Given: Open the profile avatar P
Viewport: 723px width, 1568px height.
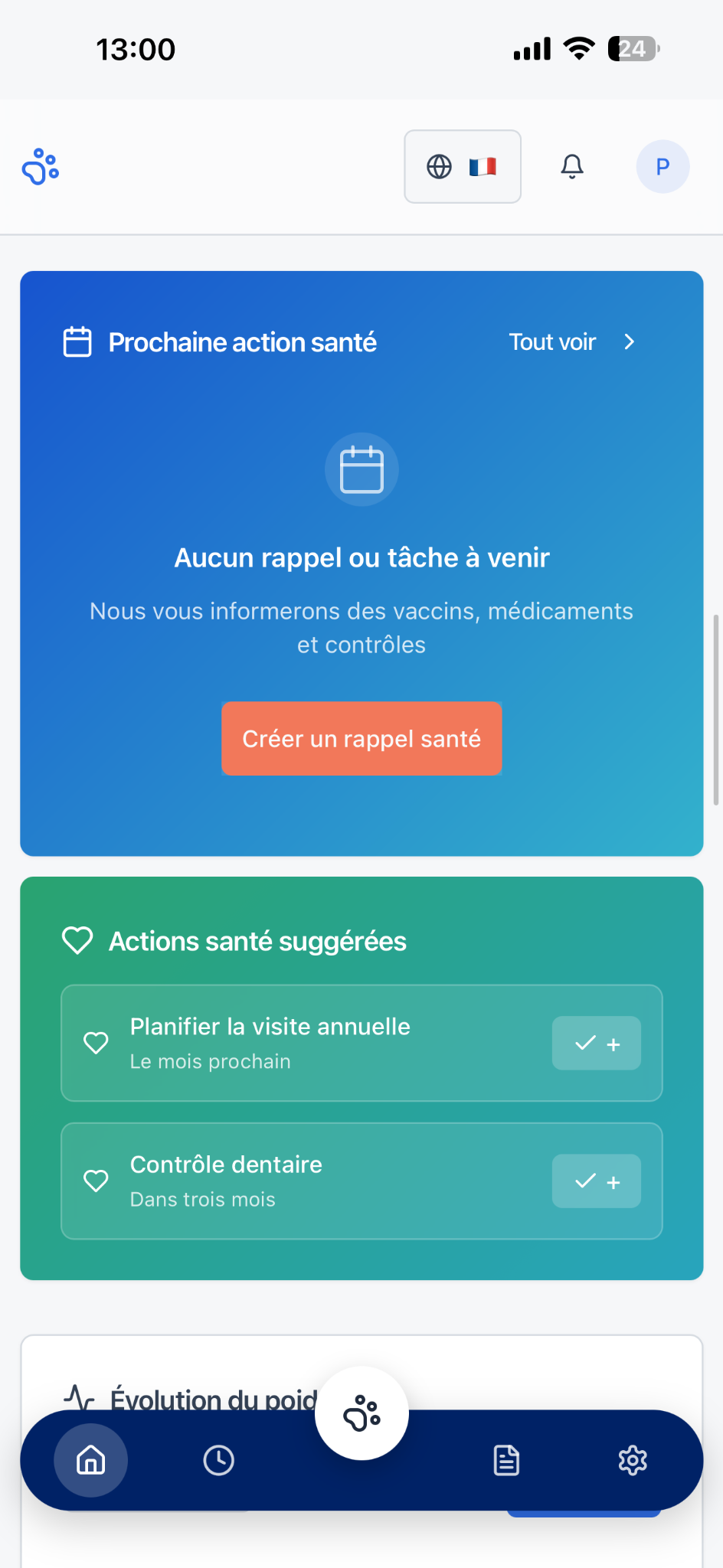Looking at the screenshot, I should point(662,166).
